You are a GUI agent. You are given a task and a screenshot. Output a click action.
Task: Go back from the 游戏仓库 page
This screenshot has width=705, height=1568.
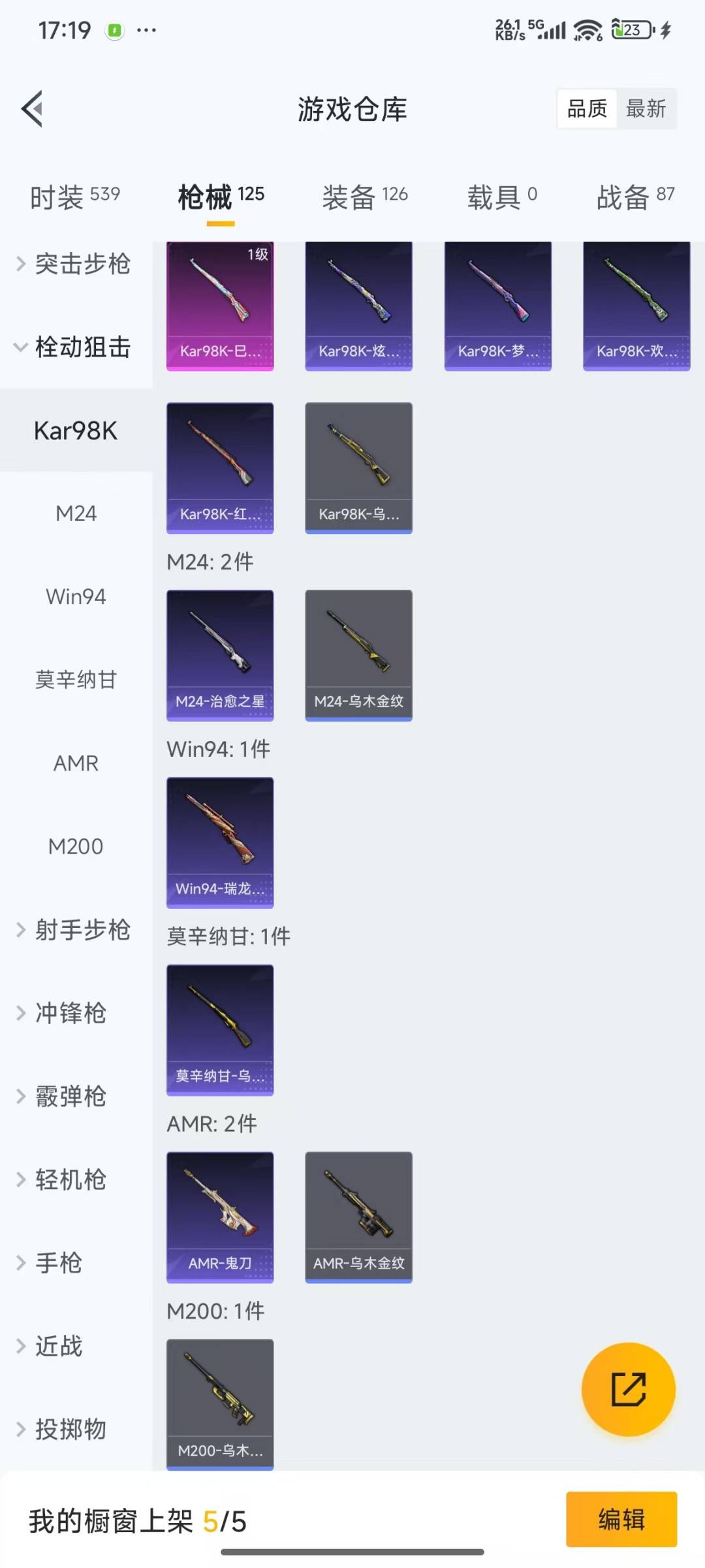(33, 108)
